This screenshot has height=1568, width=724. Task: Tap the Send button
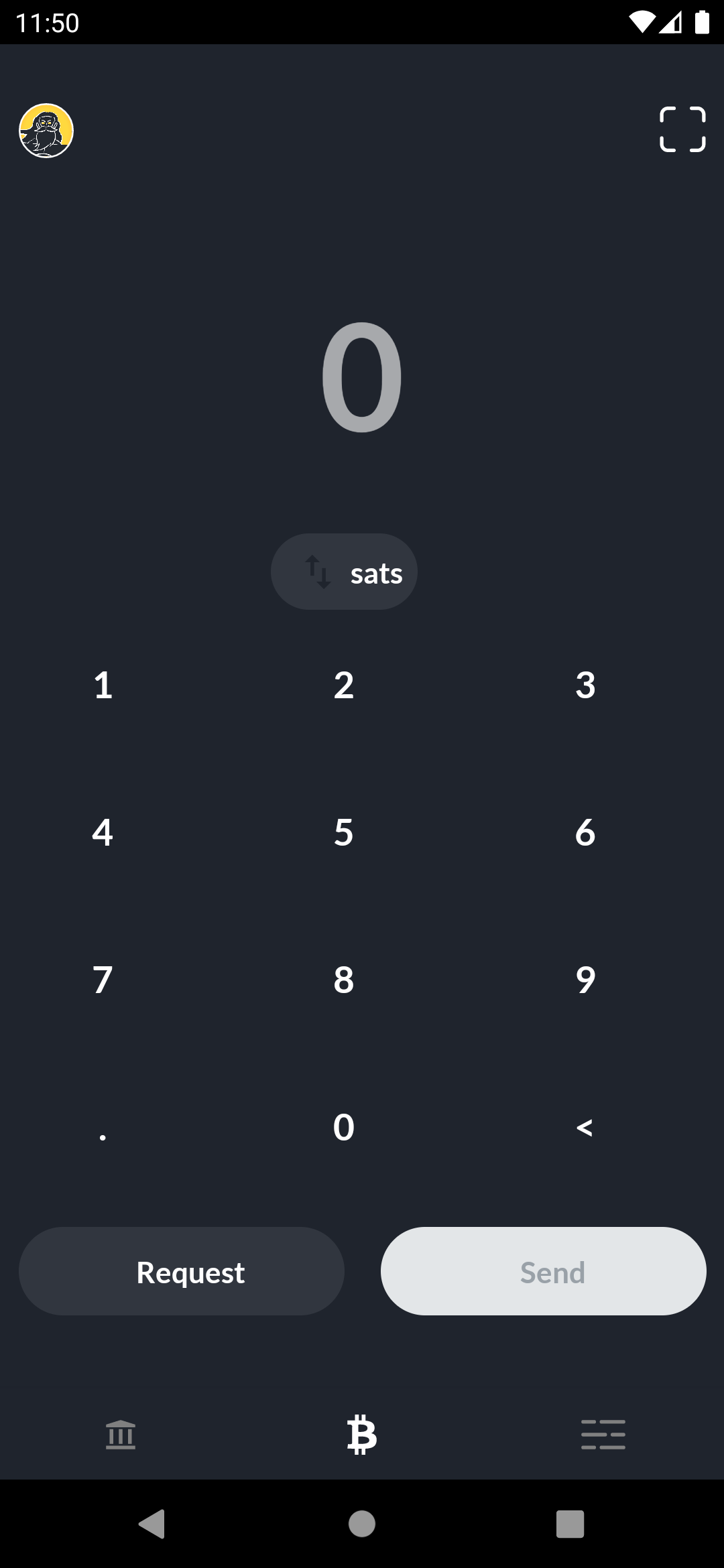coord(543,1270)
